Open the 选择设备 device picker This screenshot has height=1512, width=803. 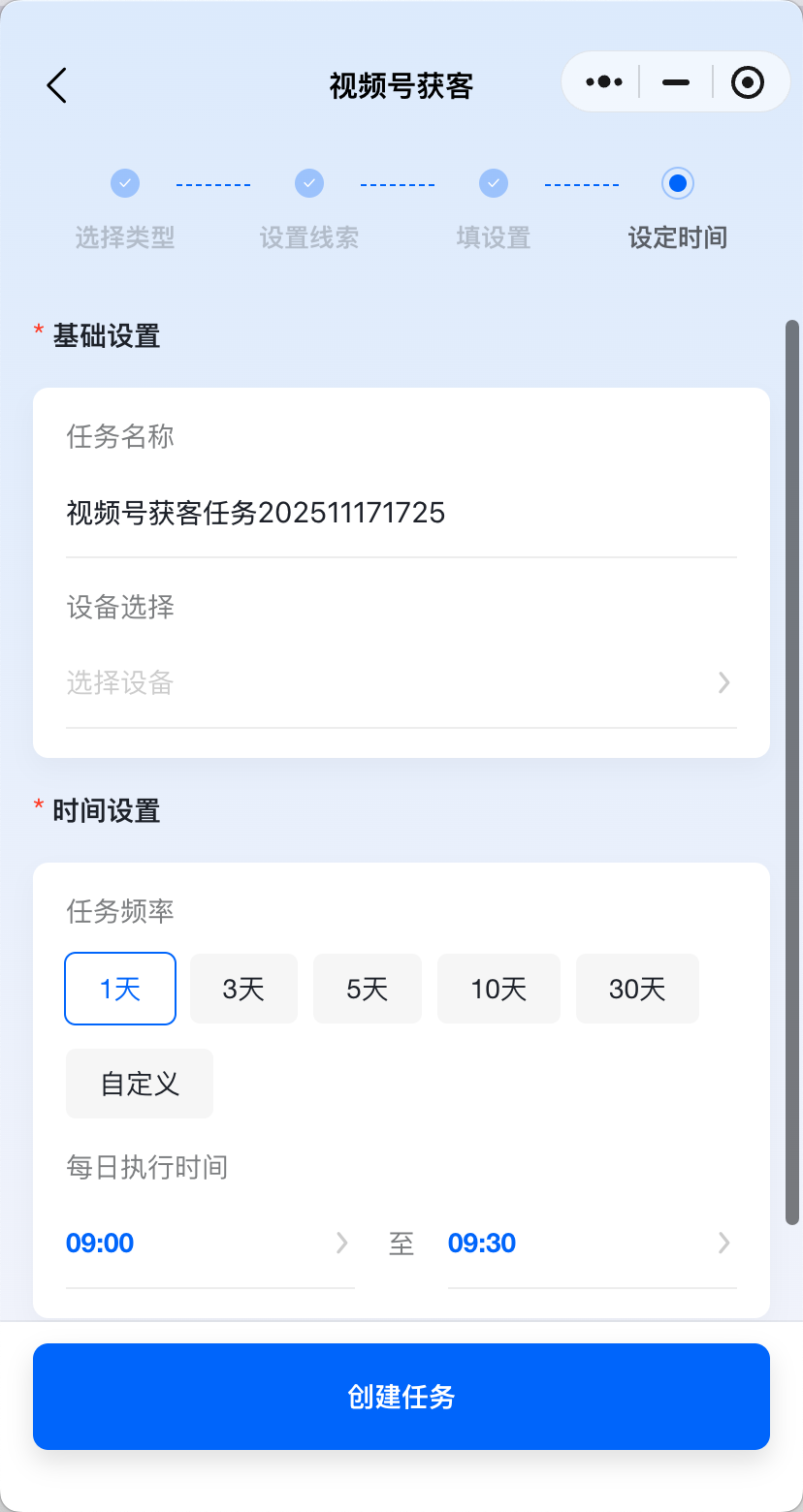[x=401, y=683]
